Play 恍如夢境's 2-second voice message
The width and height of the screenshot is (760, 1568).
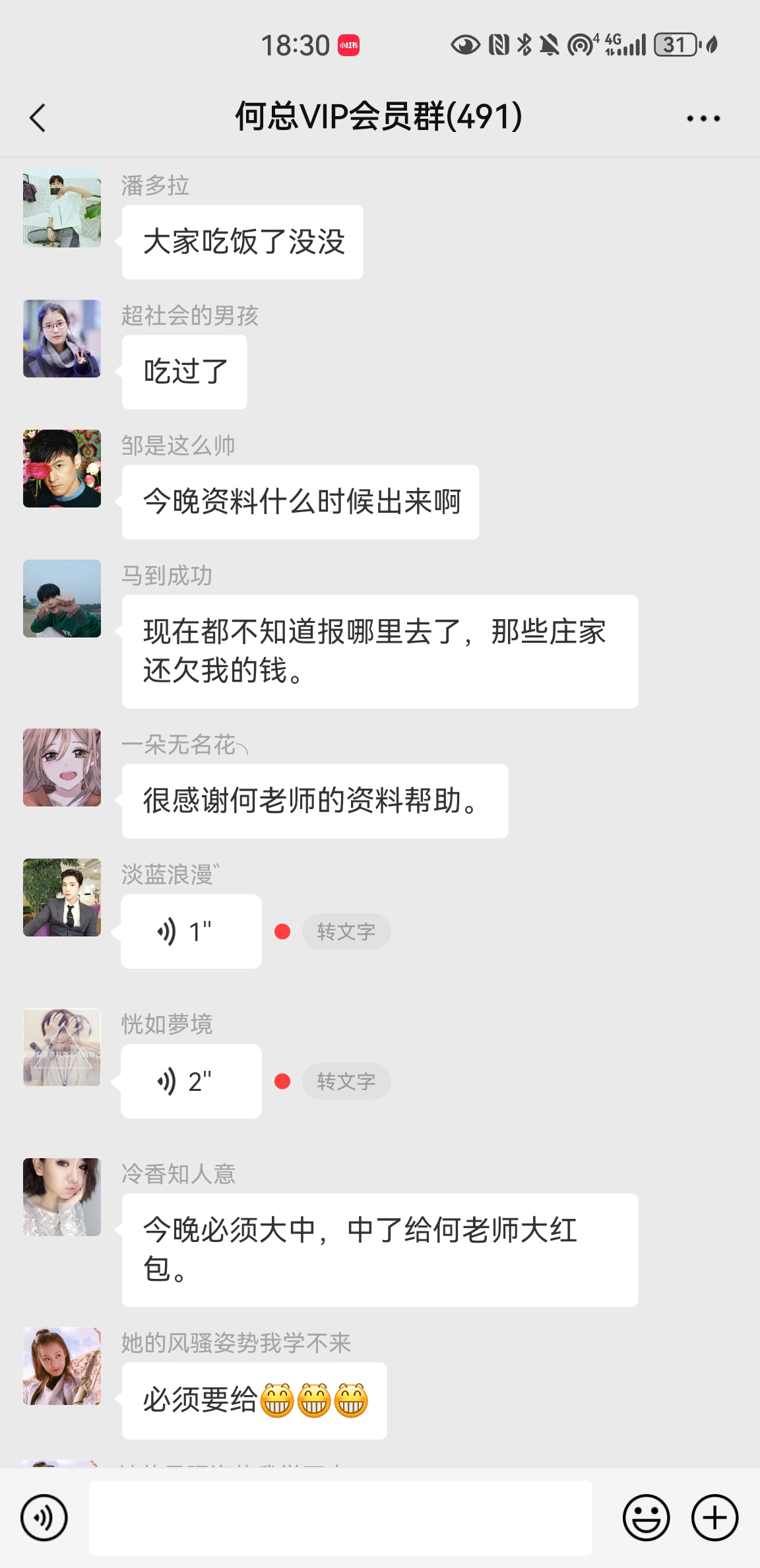tap(191, 1081)
